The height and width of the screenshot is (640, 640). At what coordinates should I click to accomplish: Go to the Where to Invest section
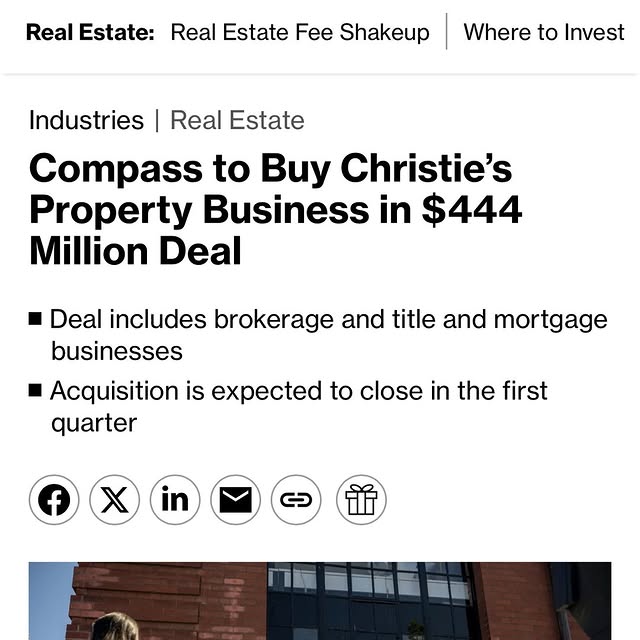[544, 32]
